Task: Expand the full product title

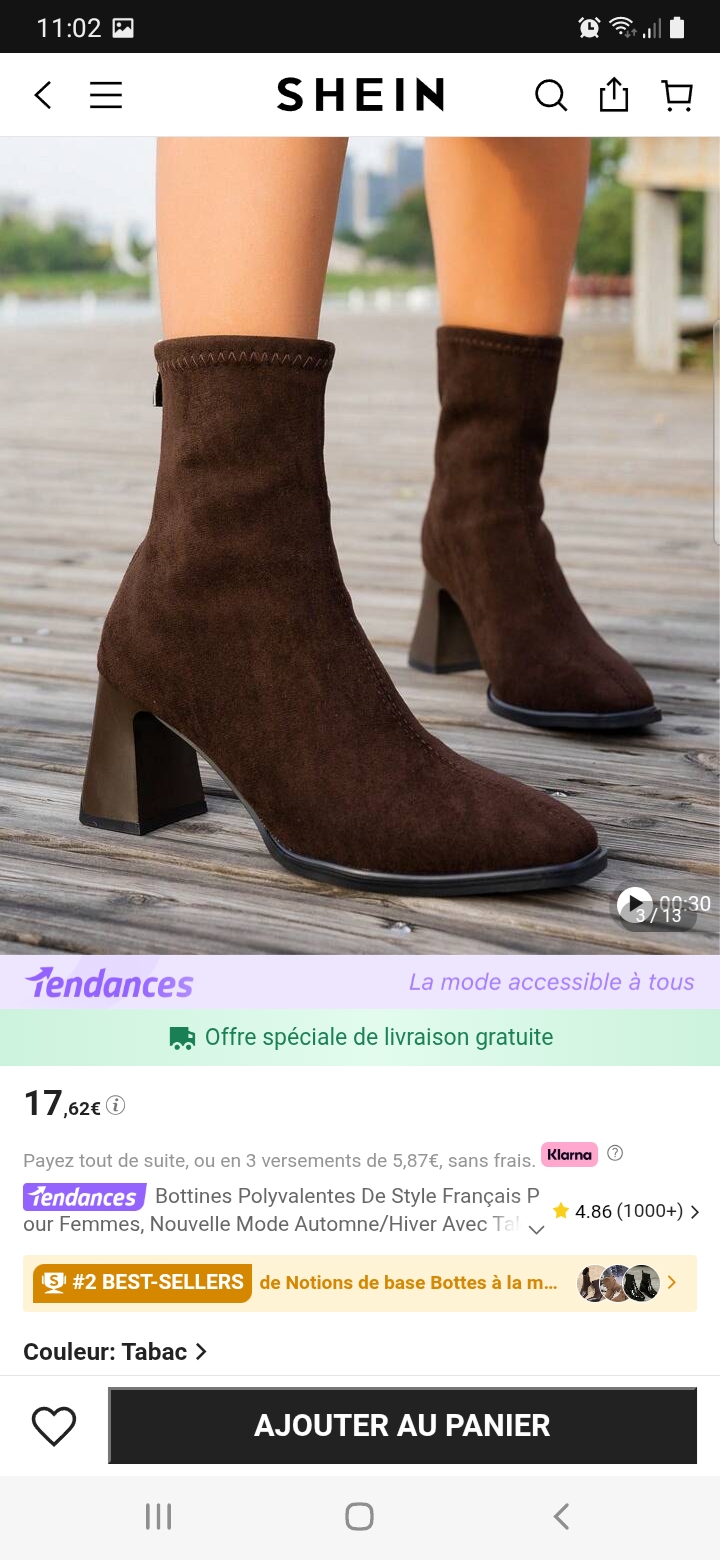Action: tap(537, 1230)
